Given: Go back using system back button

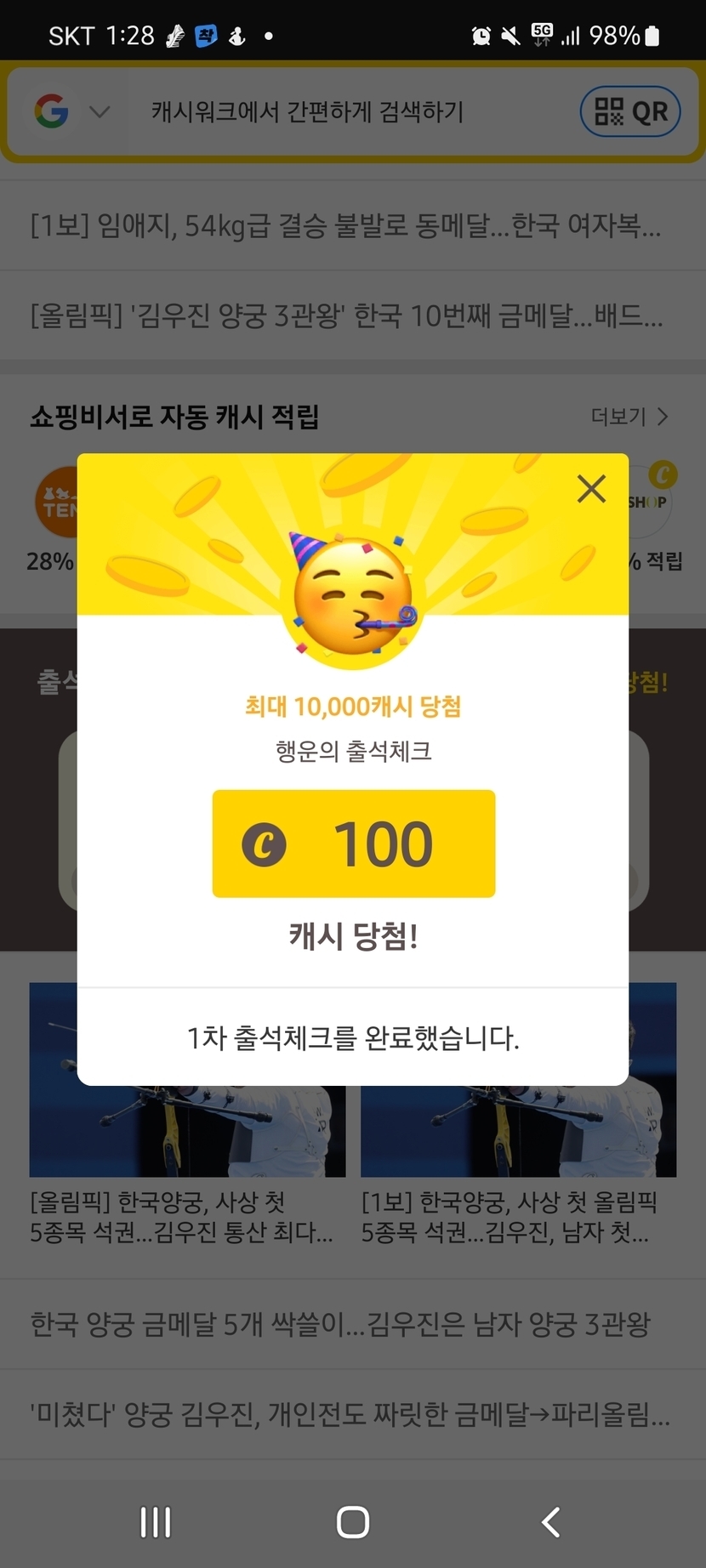Looking at the screenshot, I should click(x=551, y=1522).
